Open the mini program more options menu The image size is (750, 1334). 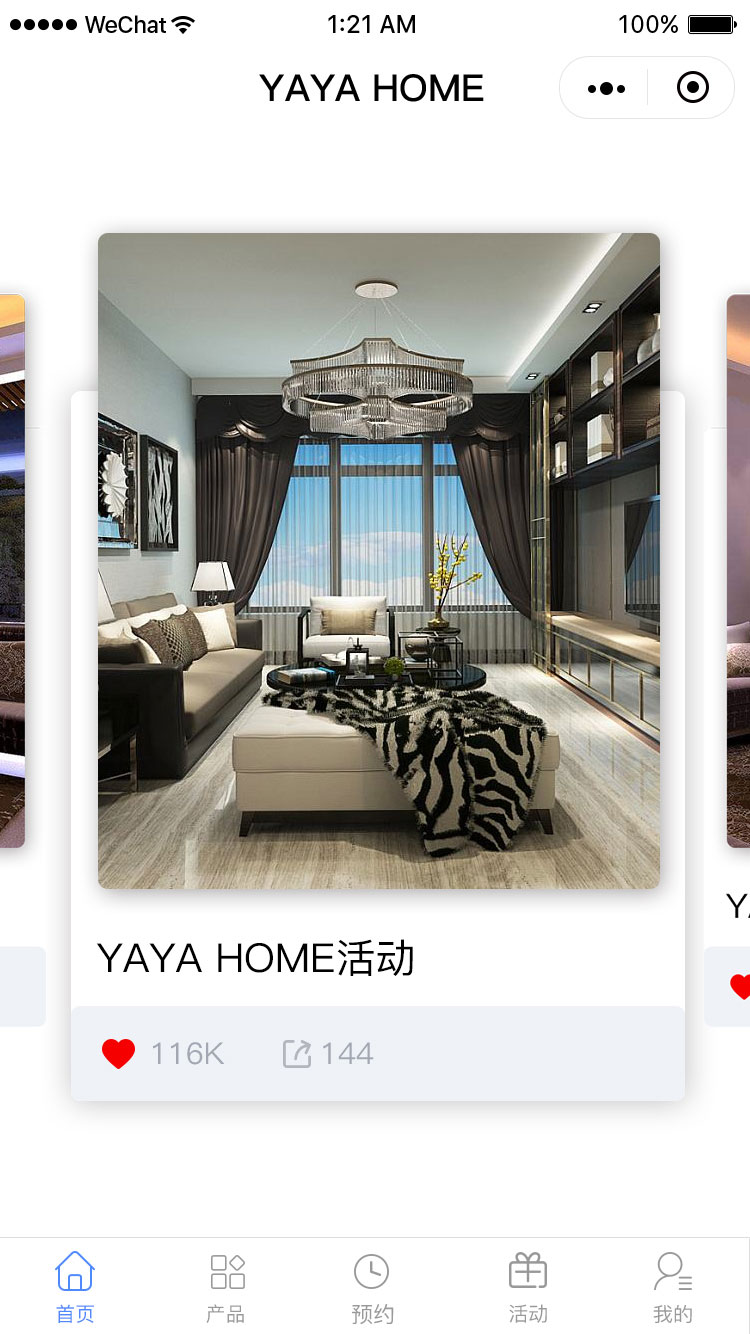click(x=606, y=89)
